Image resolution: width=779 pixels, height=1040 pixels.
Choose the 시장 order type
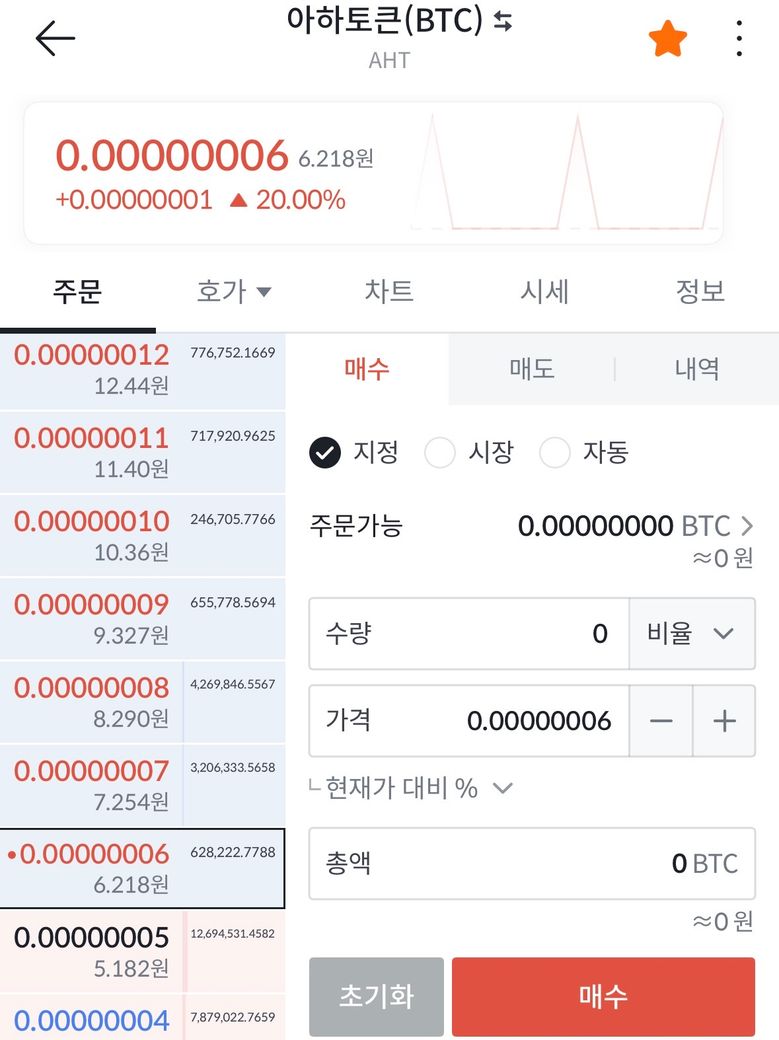coord(470,453)
